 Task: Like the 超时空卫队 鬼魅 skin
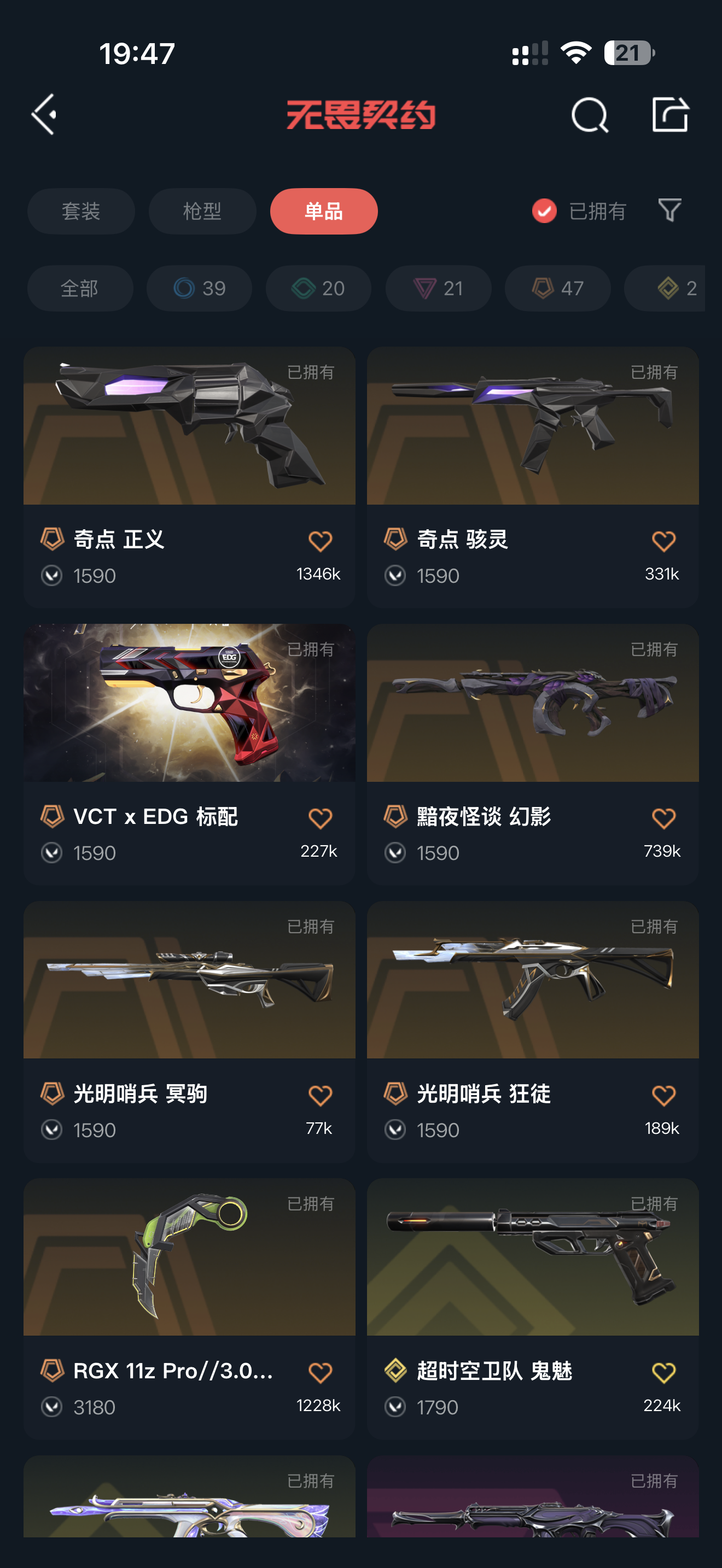click(663, 1373)
